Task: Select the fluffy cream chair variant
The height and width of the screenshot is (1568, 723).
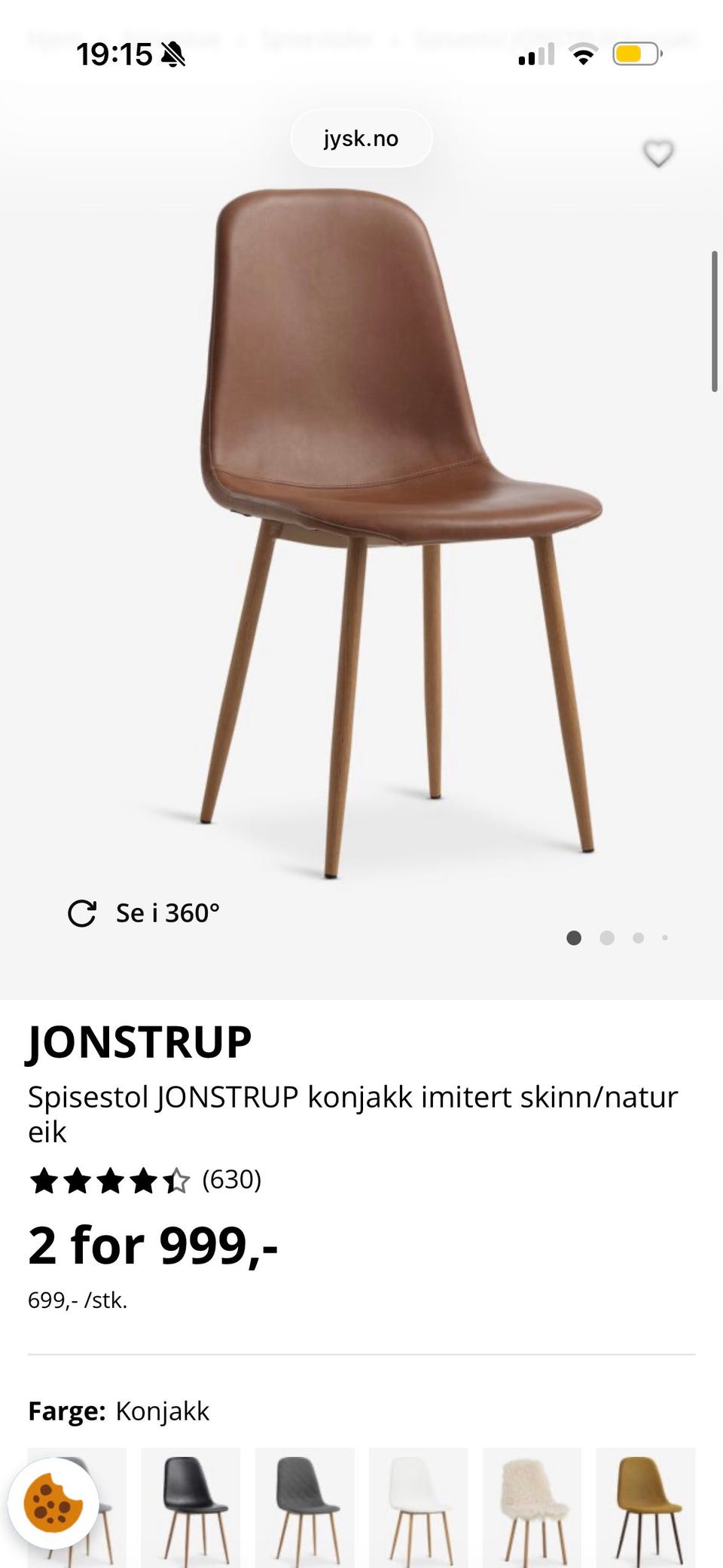Action: [x=532, y=1505]
